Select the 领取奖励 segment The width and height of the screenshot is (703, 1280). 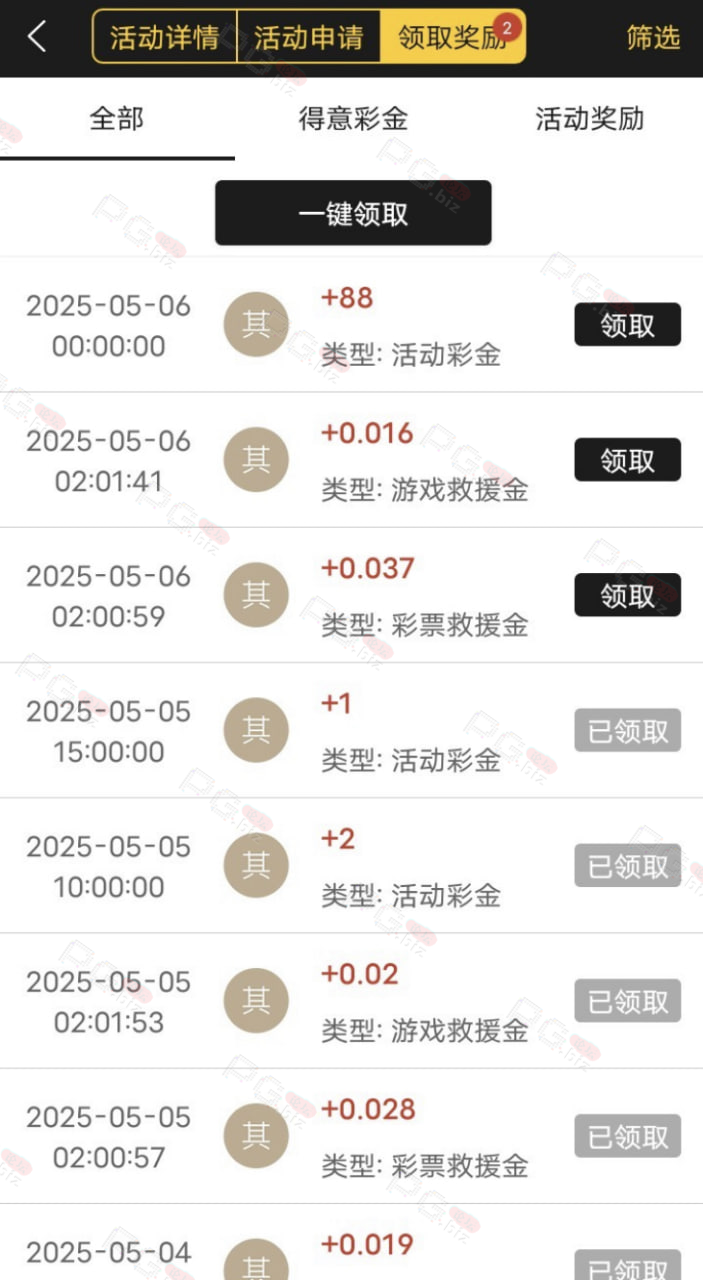[453, 37]
